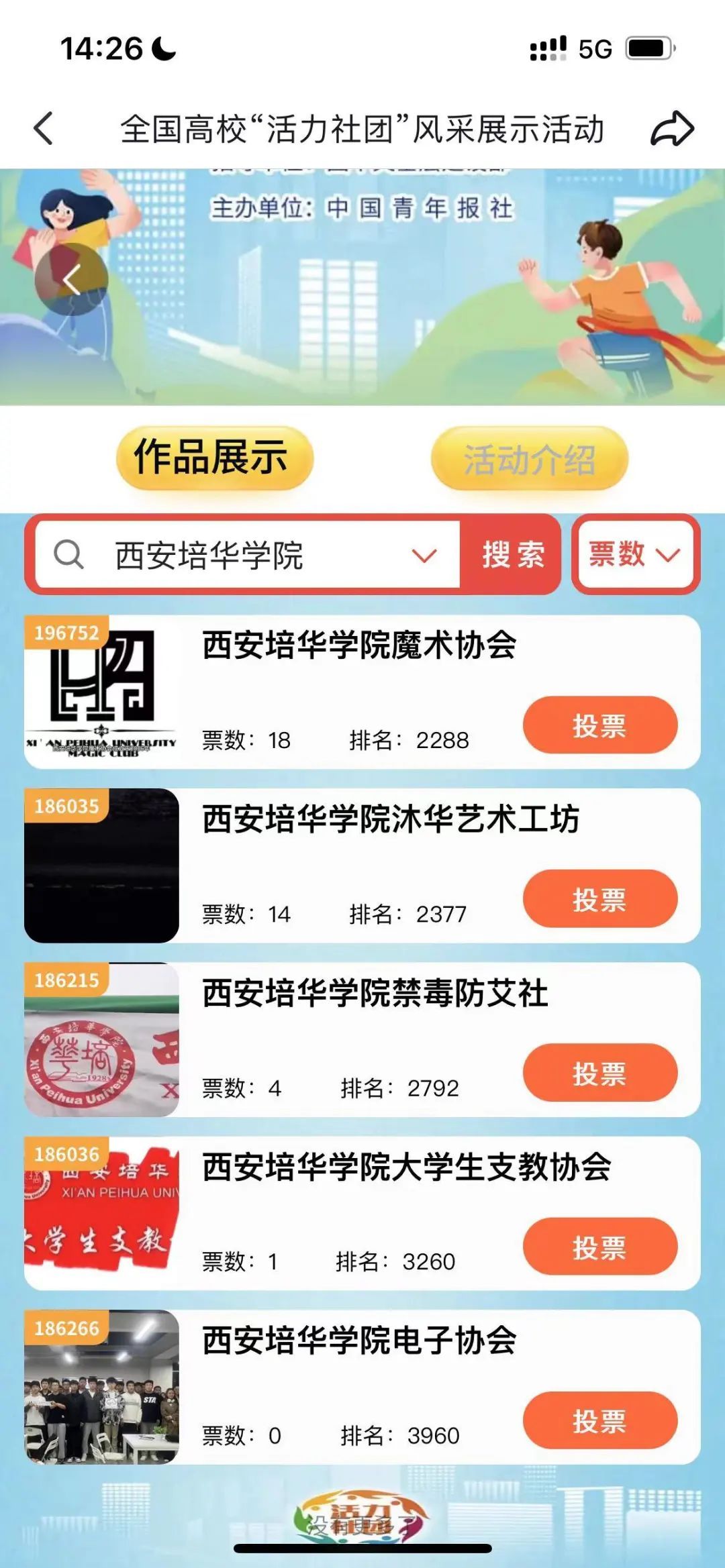The width and height of the screenshot is (725, 1568).
Task: Open the 沐华艺术工坊 entry thumbnail
Action: 102,866
